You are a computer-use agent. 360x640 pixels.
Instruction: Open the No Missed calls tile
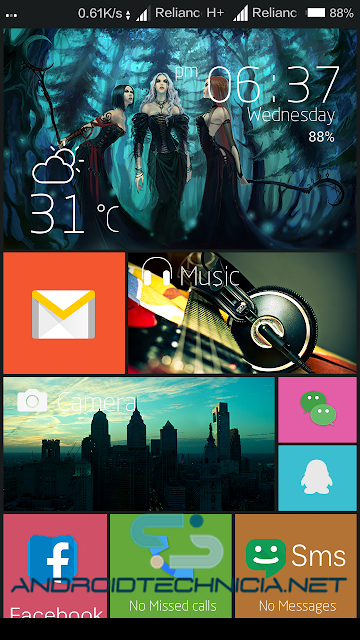tap(171, 566)
